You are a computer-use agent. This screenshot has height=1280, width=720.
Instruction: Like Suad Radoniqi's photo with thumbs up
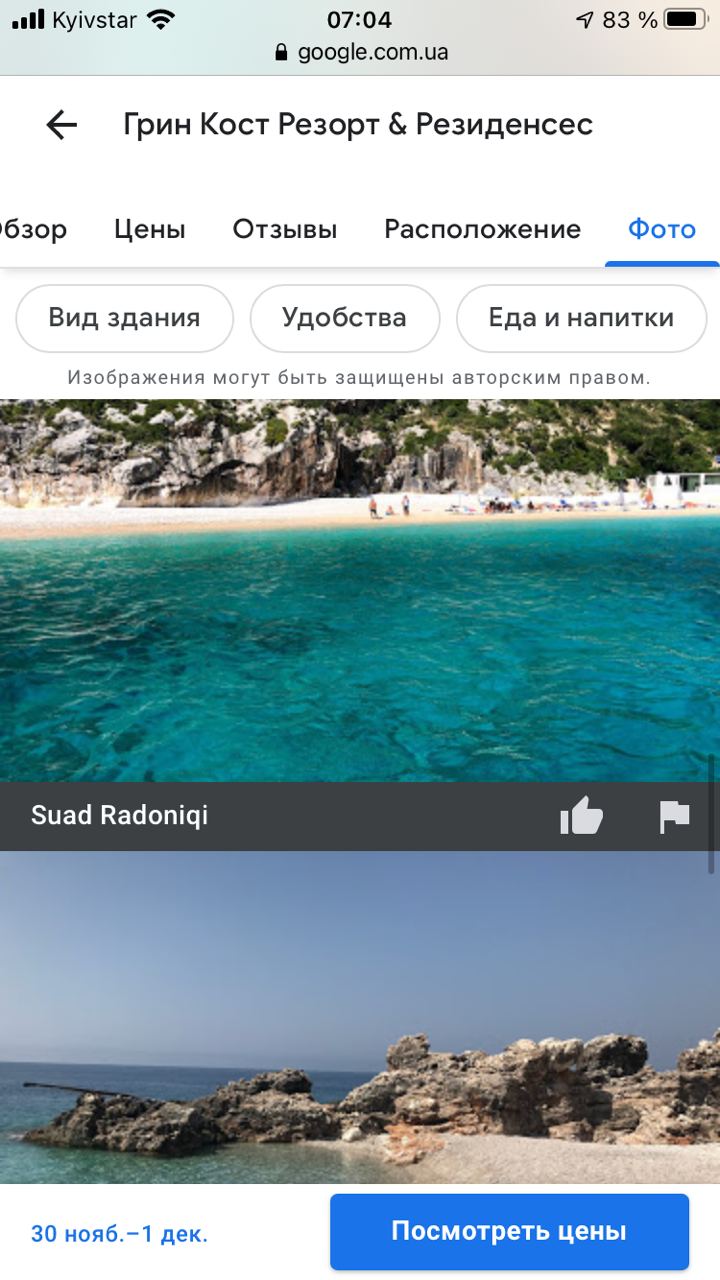(x=581, y=816)
